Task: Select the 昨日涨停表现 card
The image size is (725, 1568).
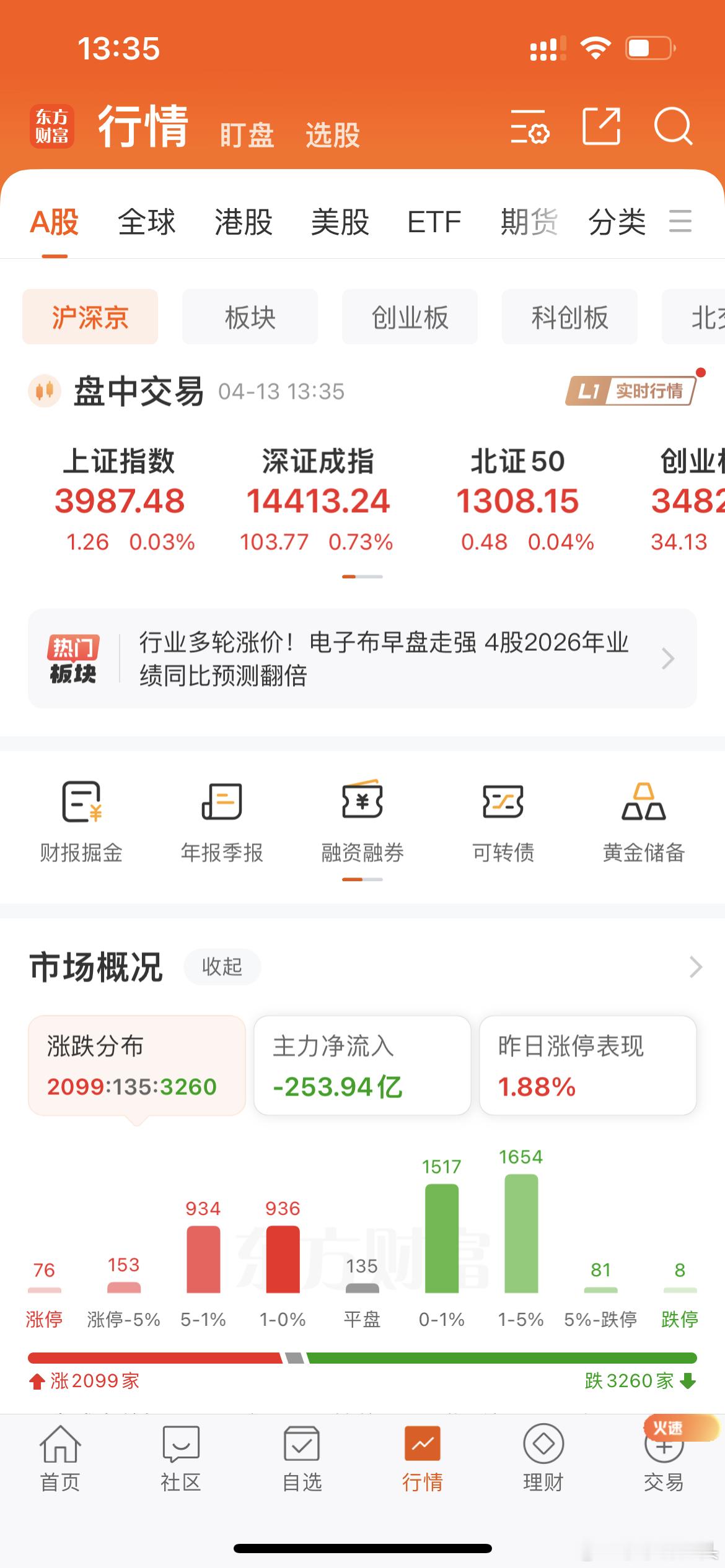Action: 587,1062
